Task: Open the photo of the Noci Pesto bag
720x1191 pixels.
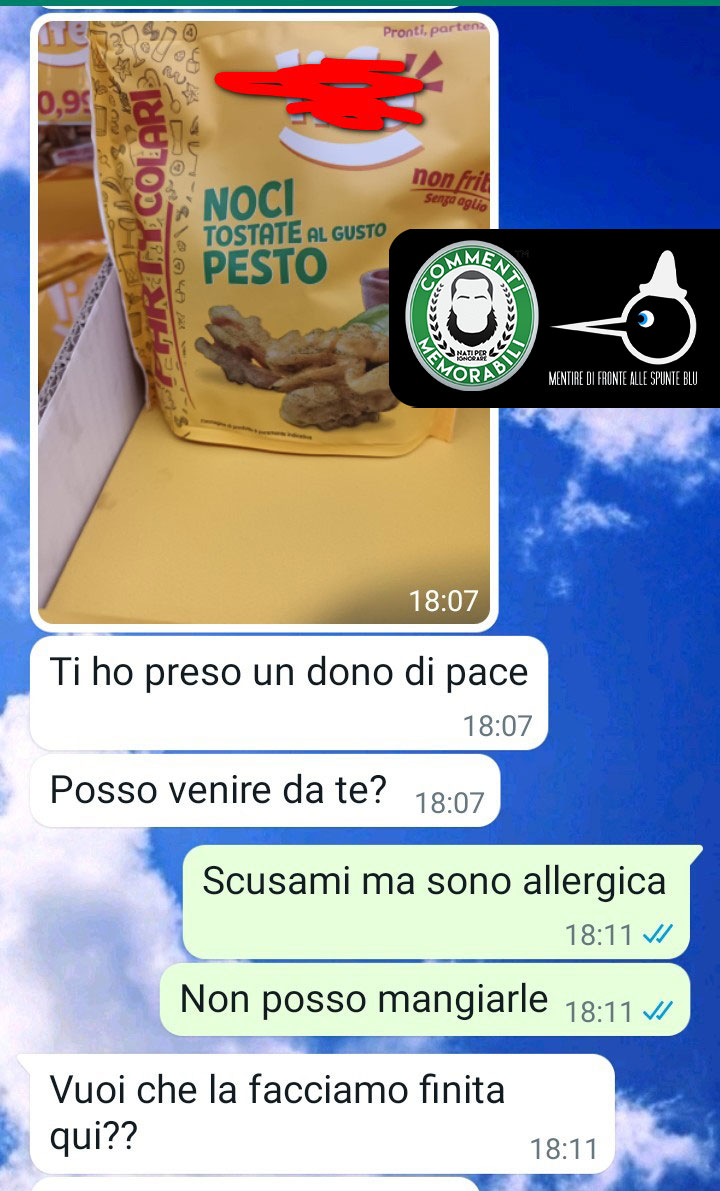Action: click(264, 321)
